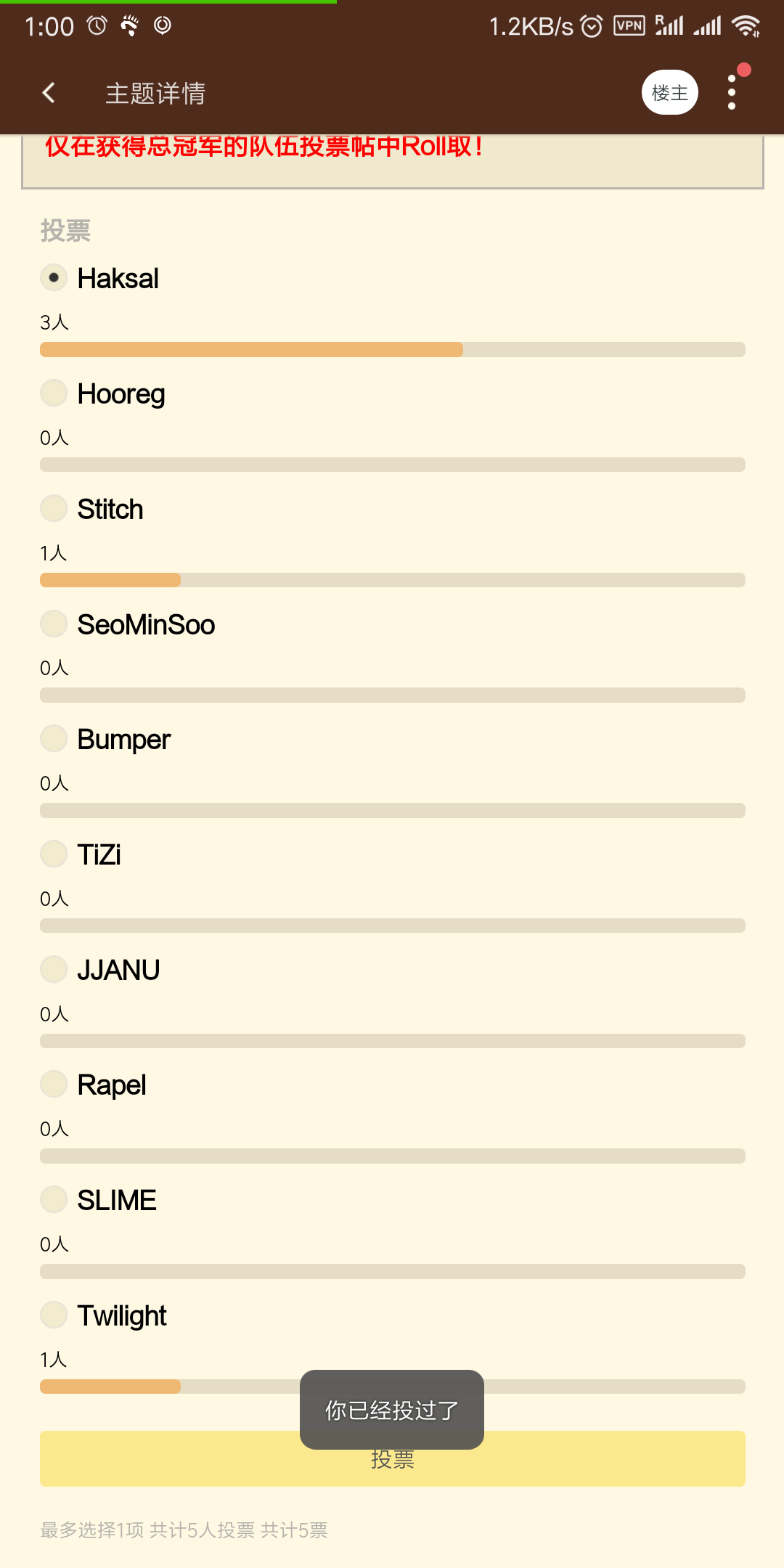Select SeoMinSoo as your vote
The width and height of the screenshot is (784, 1568).
54,624
